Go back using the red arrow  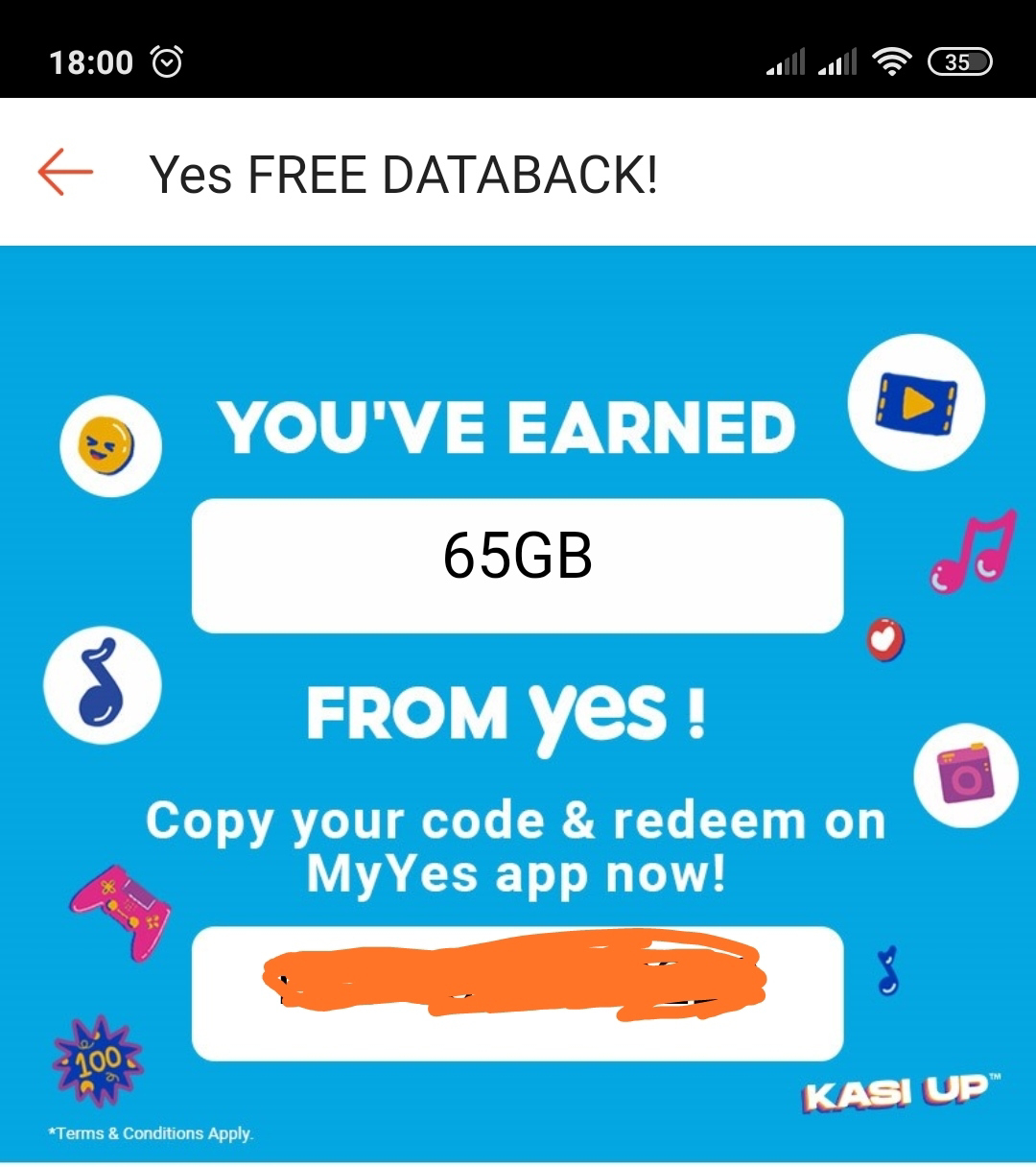pyautogui.click(x=65, y=173)
